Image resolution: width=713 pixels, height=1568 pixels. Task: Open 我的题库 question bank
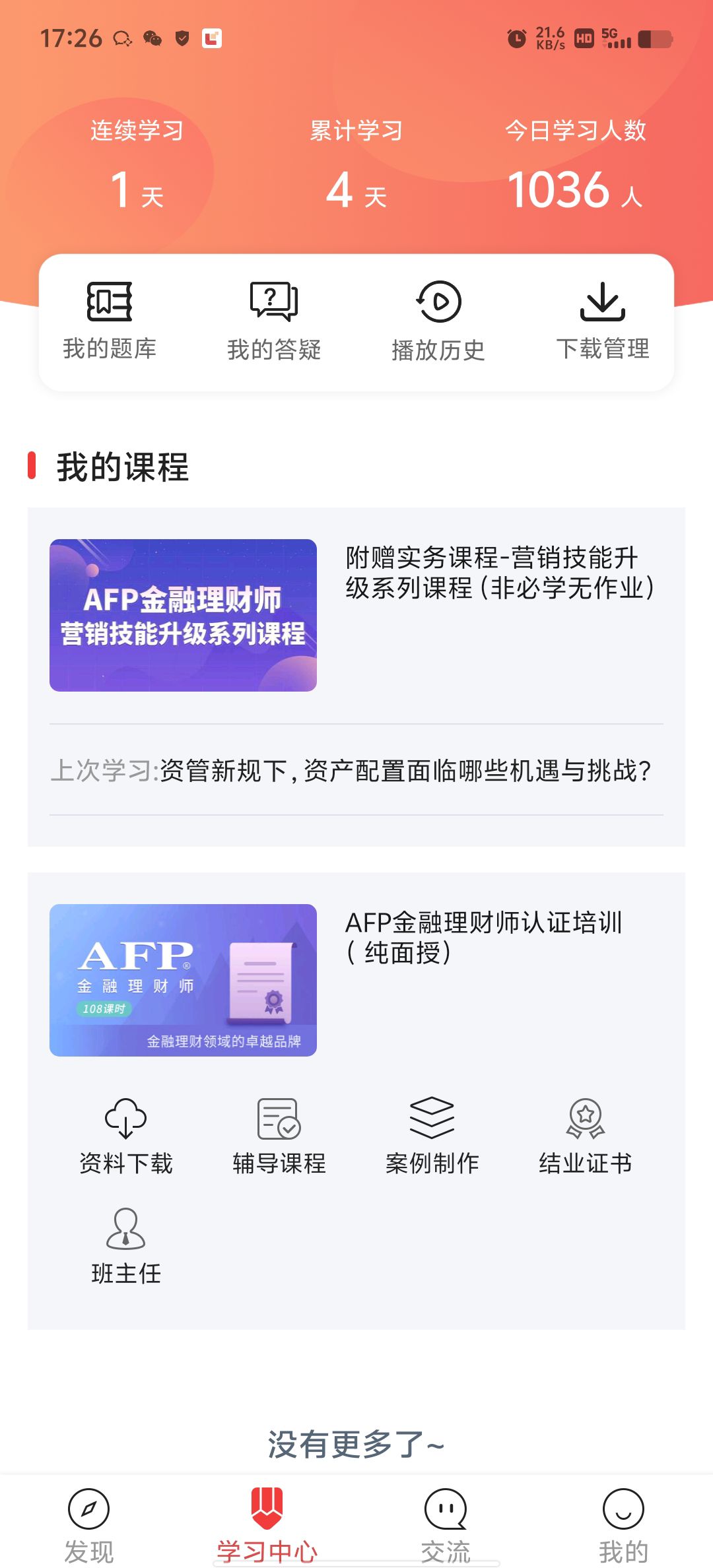110,321
